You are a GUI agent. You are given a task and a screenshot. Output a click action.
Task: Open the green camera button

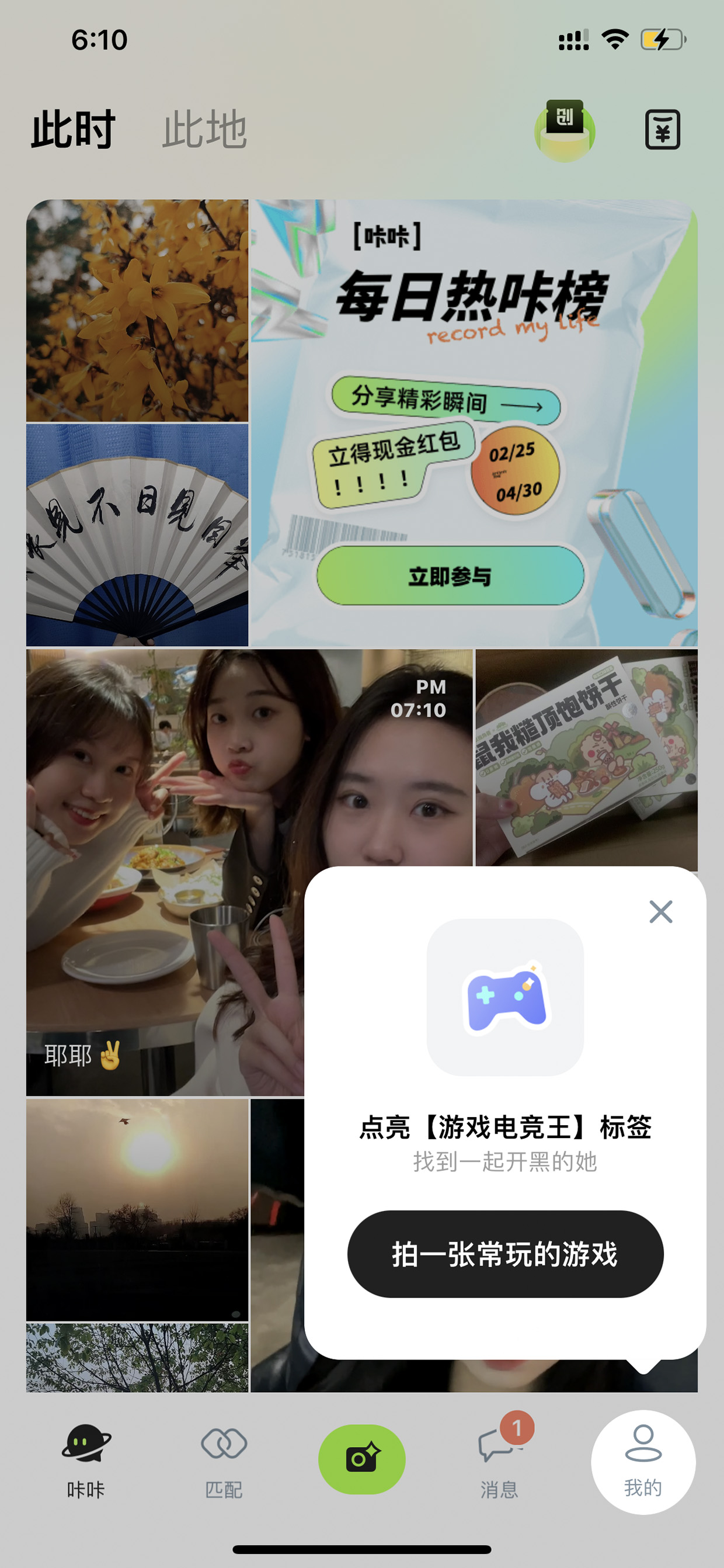[x=361, y=1458]
